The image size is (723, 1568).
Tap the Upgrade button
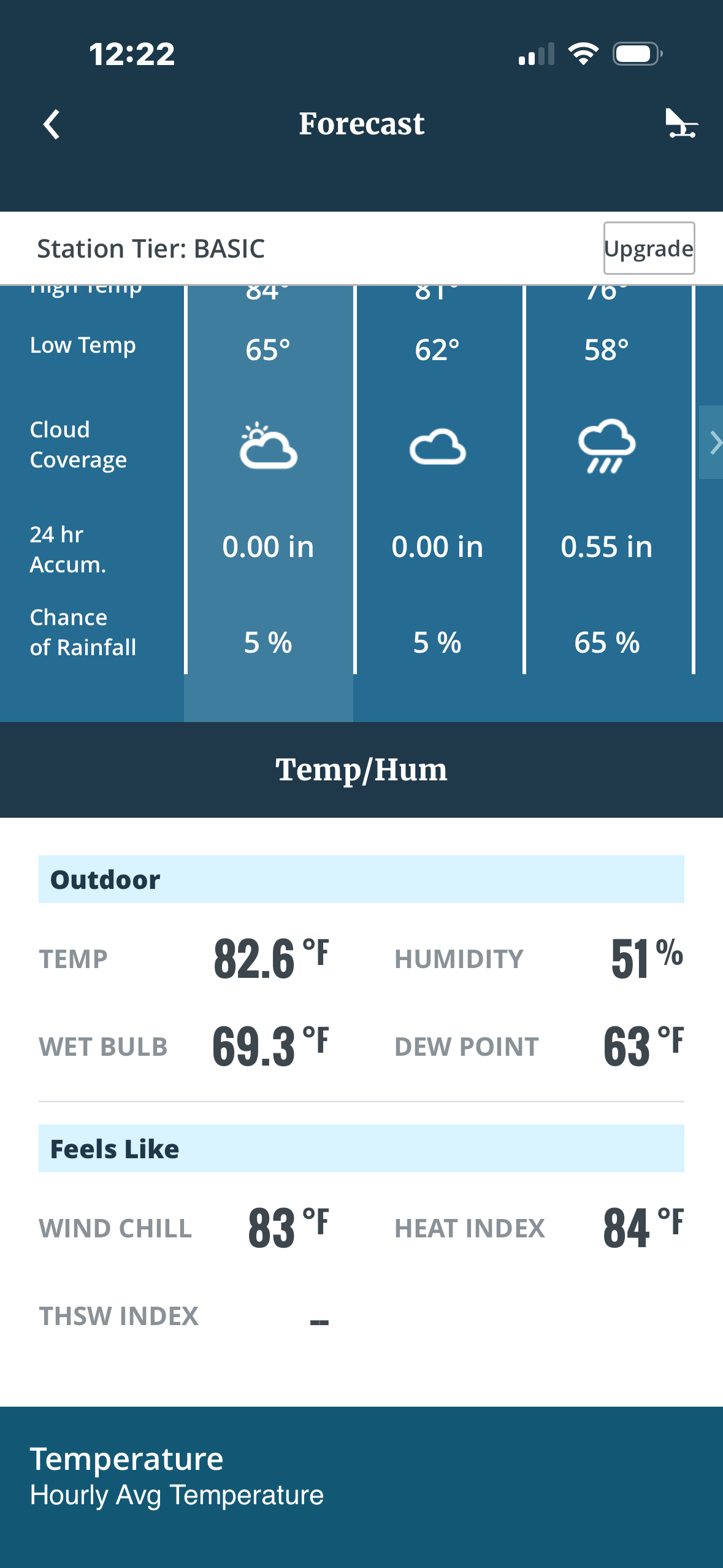[649, 248]
